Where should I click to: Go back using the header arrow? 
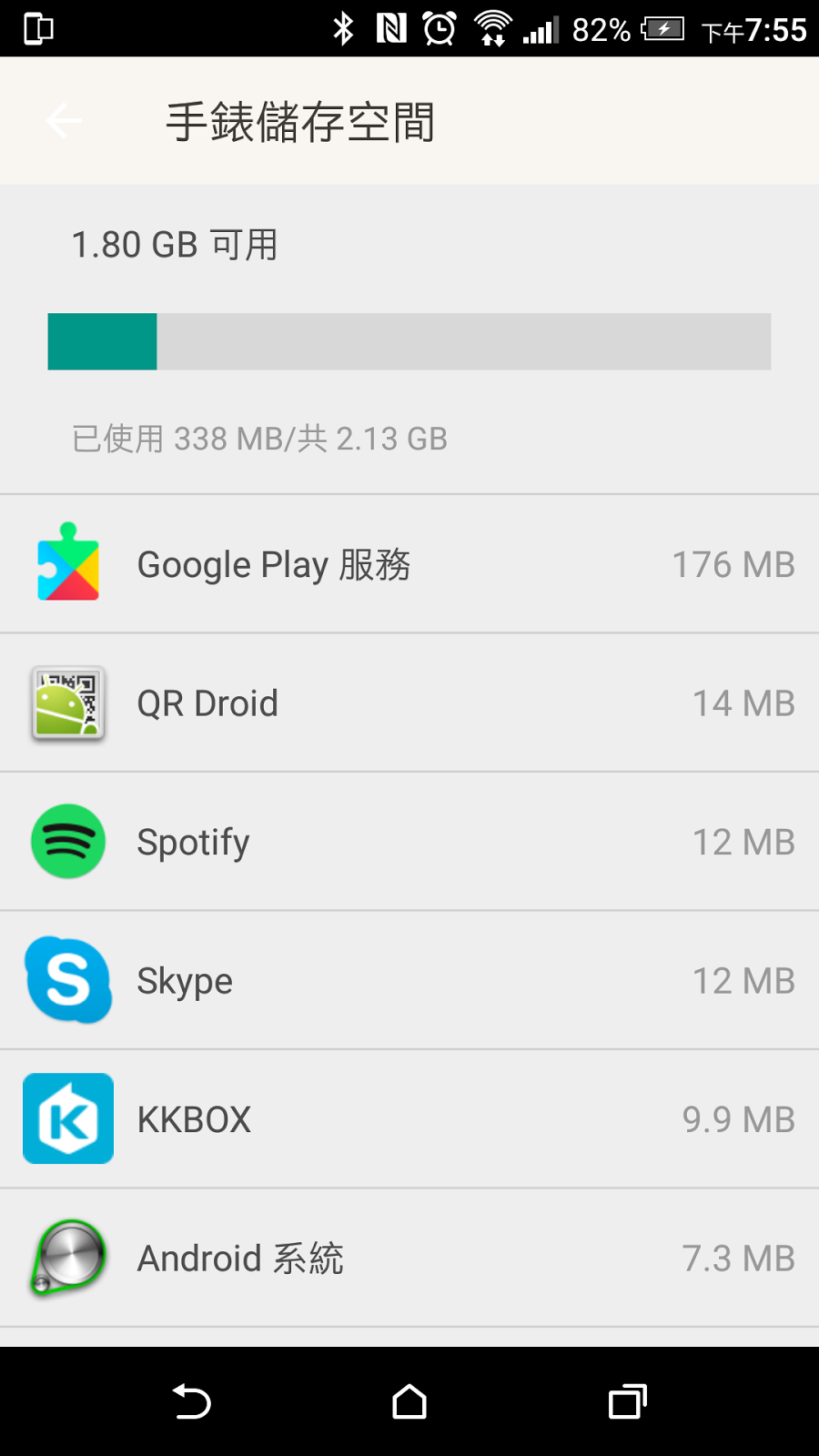(64, 121)
